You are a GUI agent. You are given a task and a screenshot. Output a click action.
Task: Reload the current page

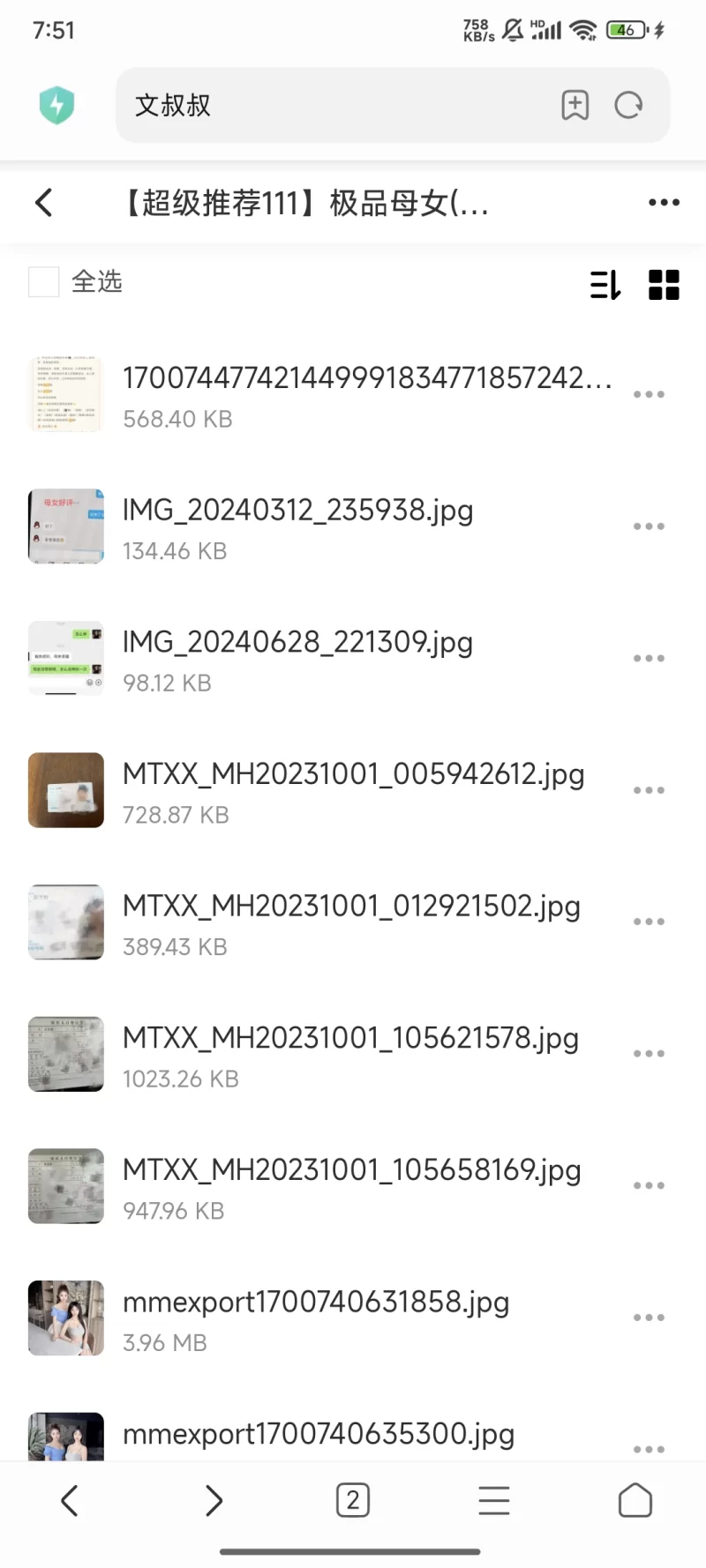[x=628, y=105]
